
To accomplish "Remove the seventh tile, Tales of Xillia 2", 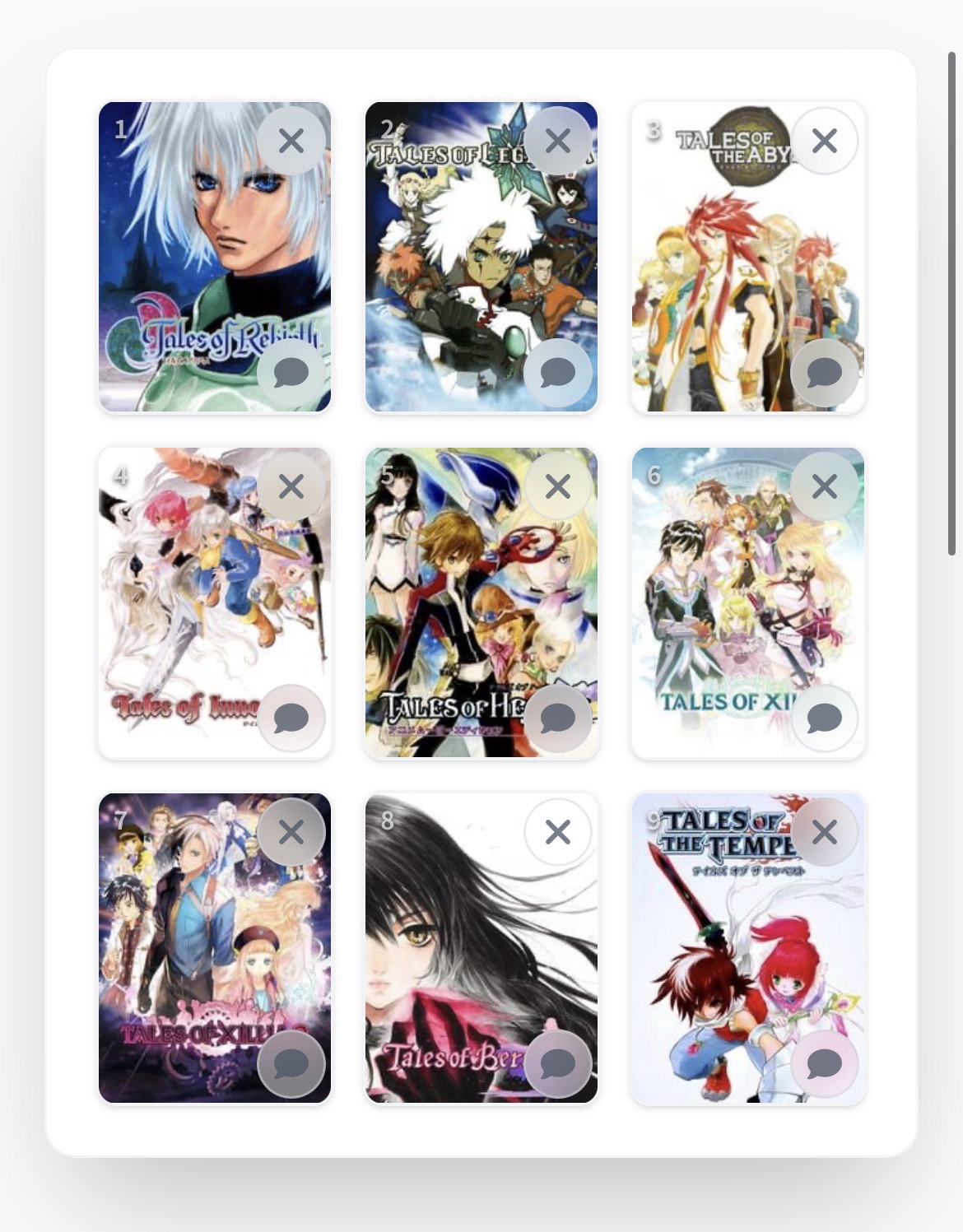I will click(x=291, y=832).
